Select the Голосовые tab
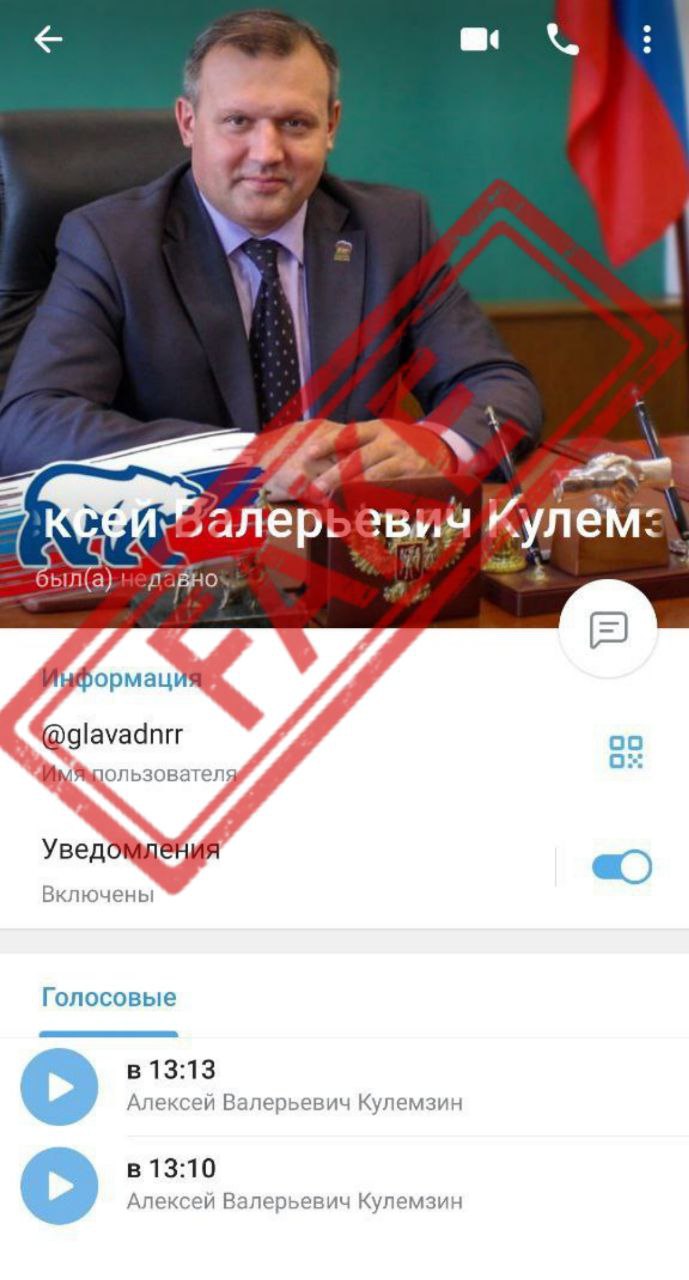This screenshot has width=689, height=1280. pyautogui.click(x=109, y=998)
